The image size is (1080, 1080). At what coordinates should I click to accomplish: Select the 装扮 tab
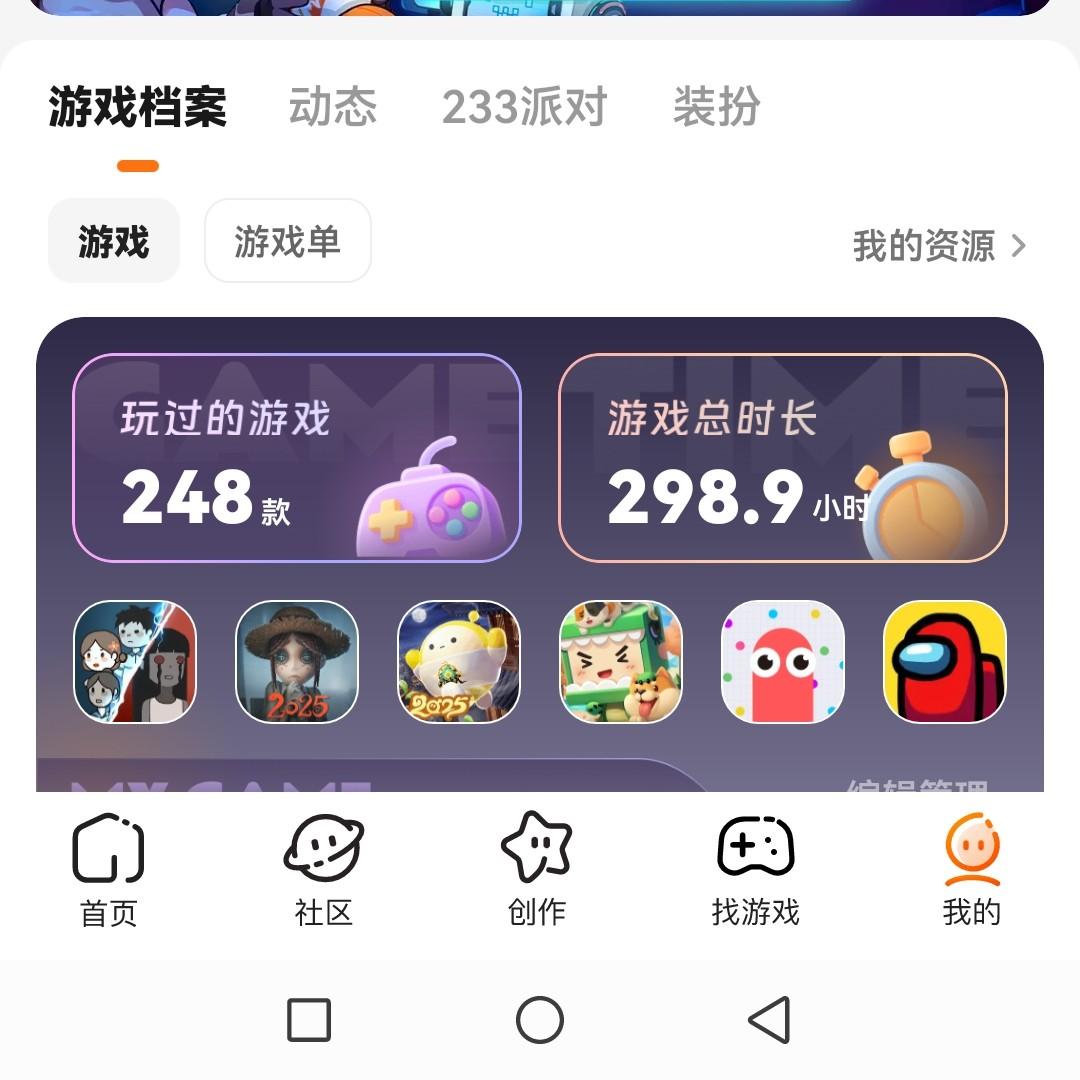716,107
